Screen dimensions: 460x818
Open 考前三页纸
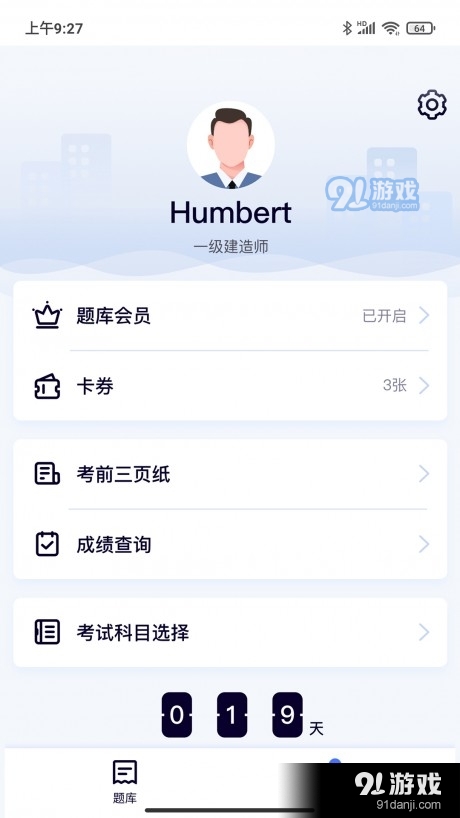[x=230, y=474]
